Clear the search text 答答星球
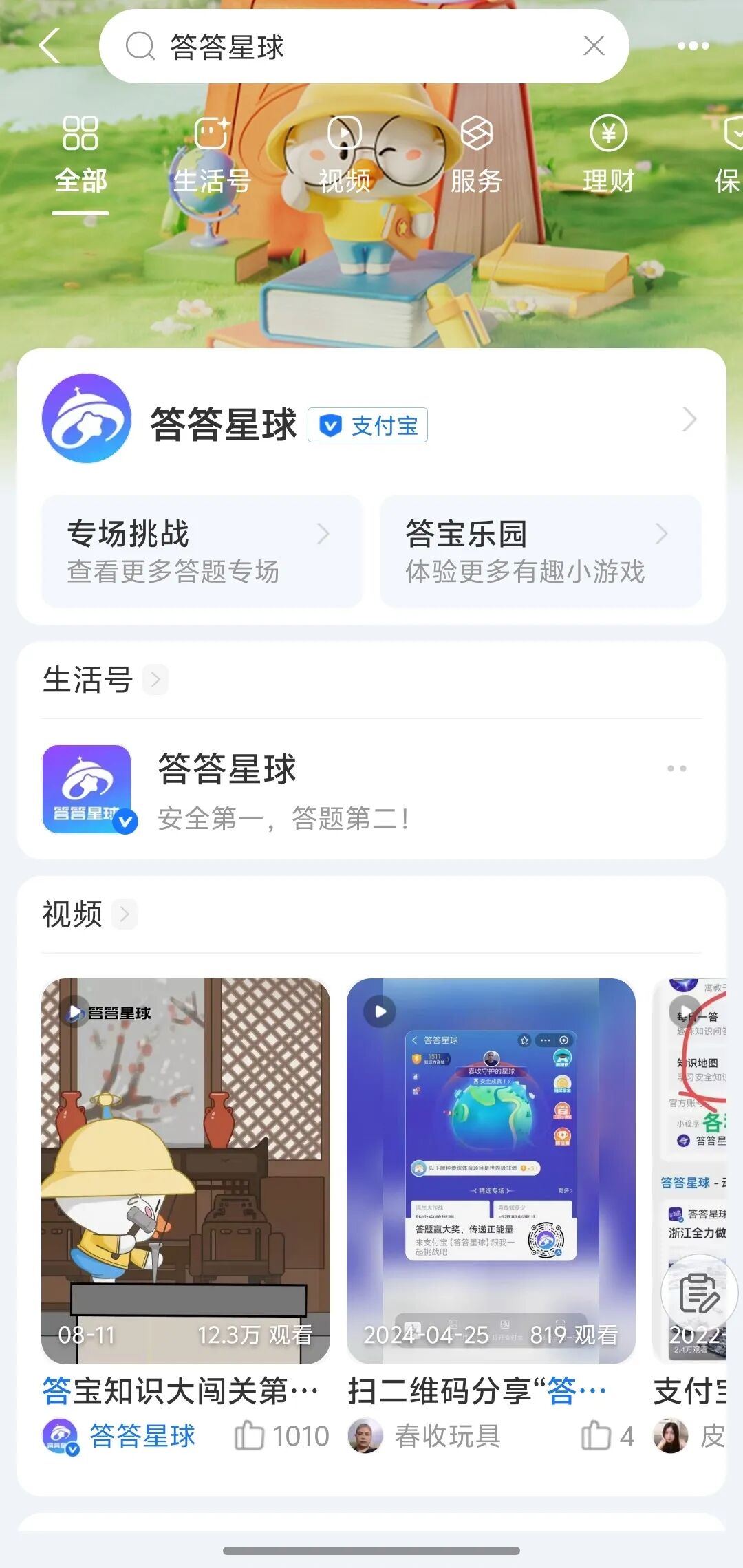The height and width of the screenshot is (1568, 743). (x=593, y=46)
